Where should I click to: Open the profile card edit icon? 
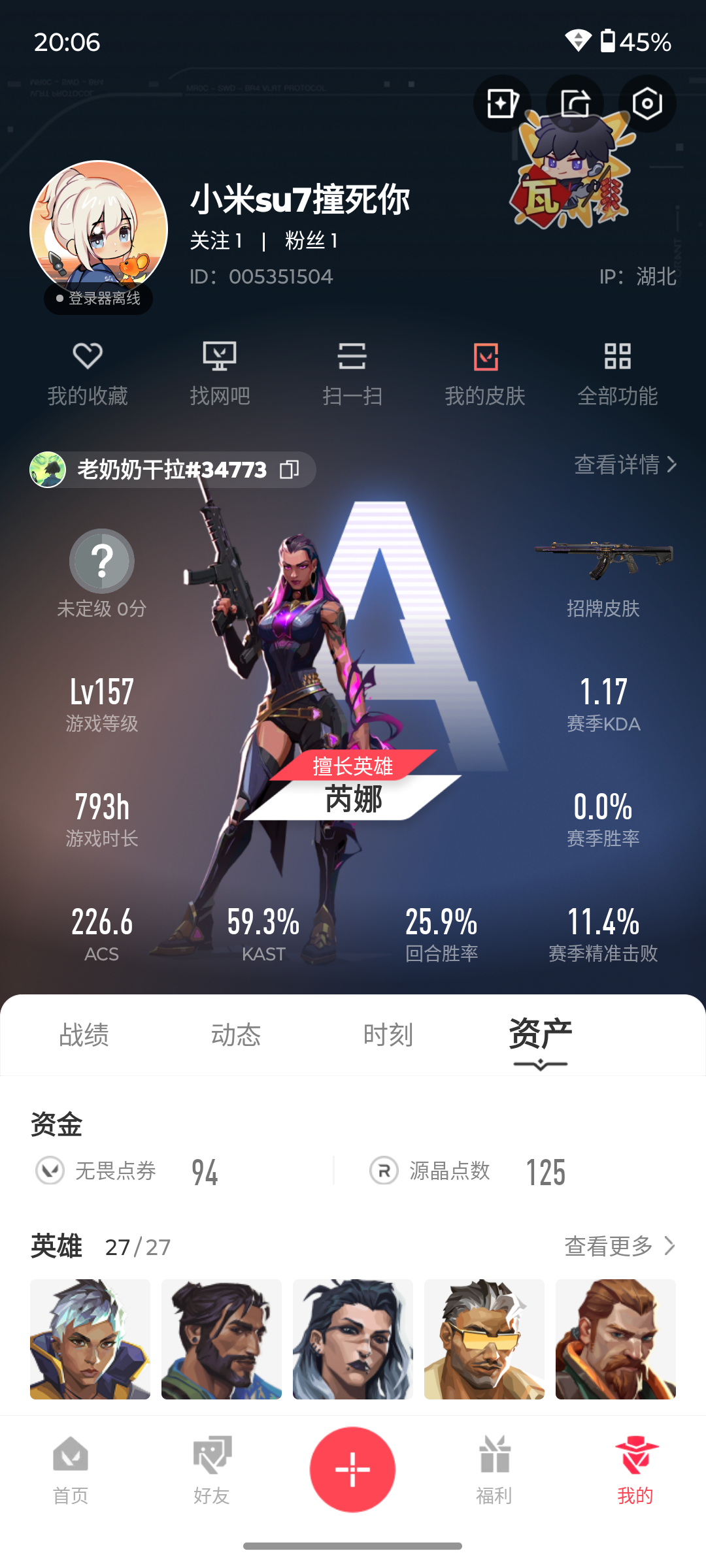coord(502,103)
